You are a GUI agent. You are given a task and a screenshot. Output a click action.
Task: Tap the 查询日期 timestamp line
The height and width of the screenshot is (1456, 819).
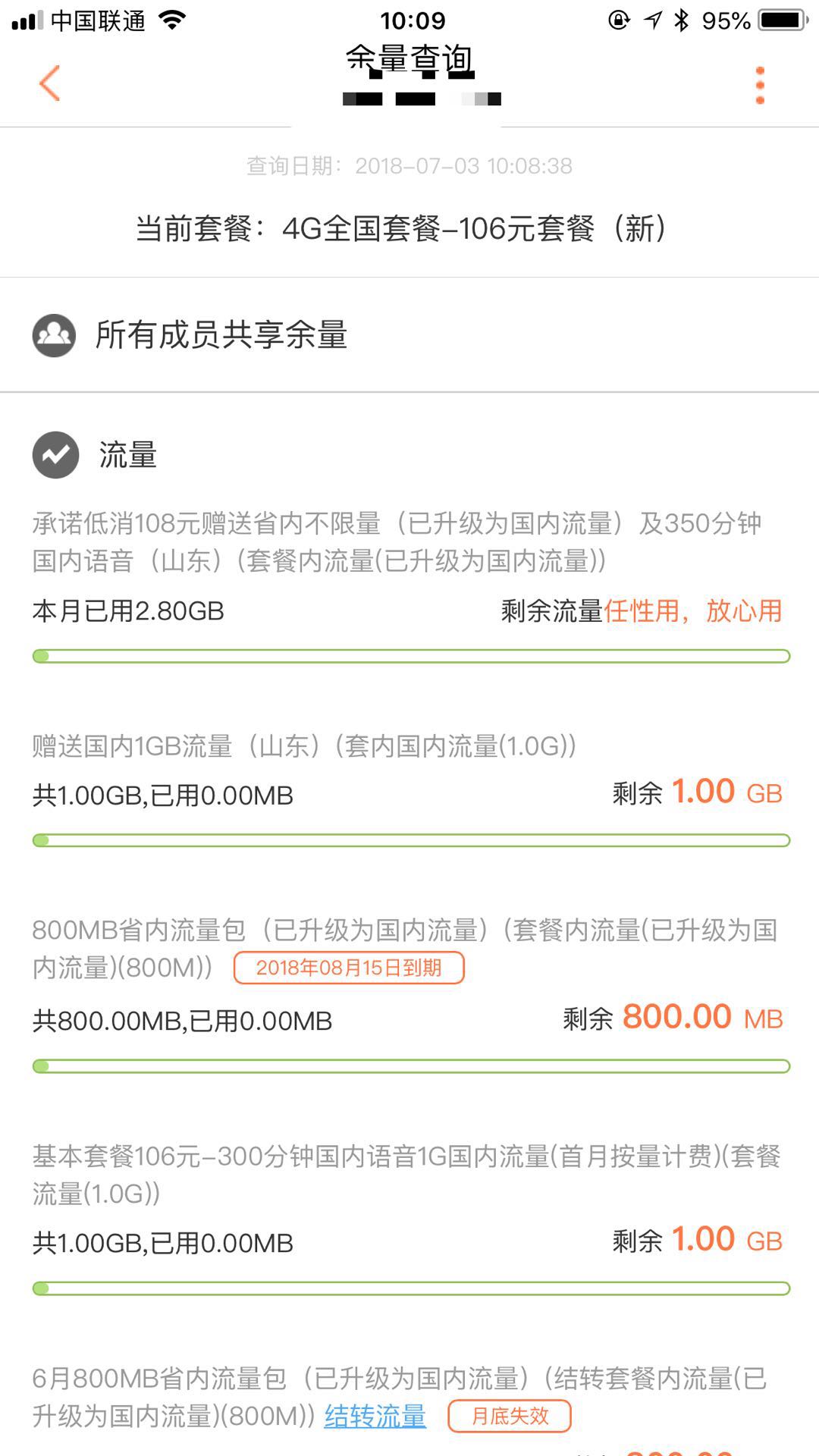pos(409,167)
